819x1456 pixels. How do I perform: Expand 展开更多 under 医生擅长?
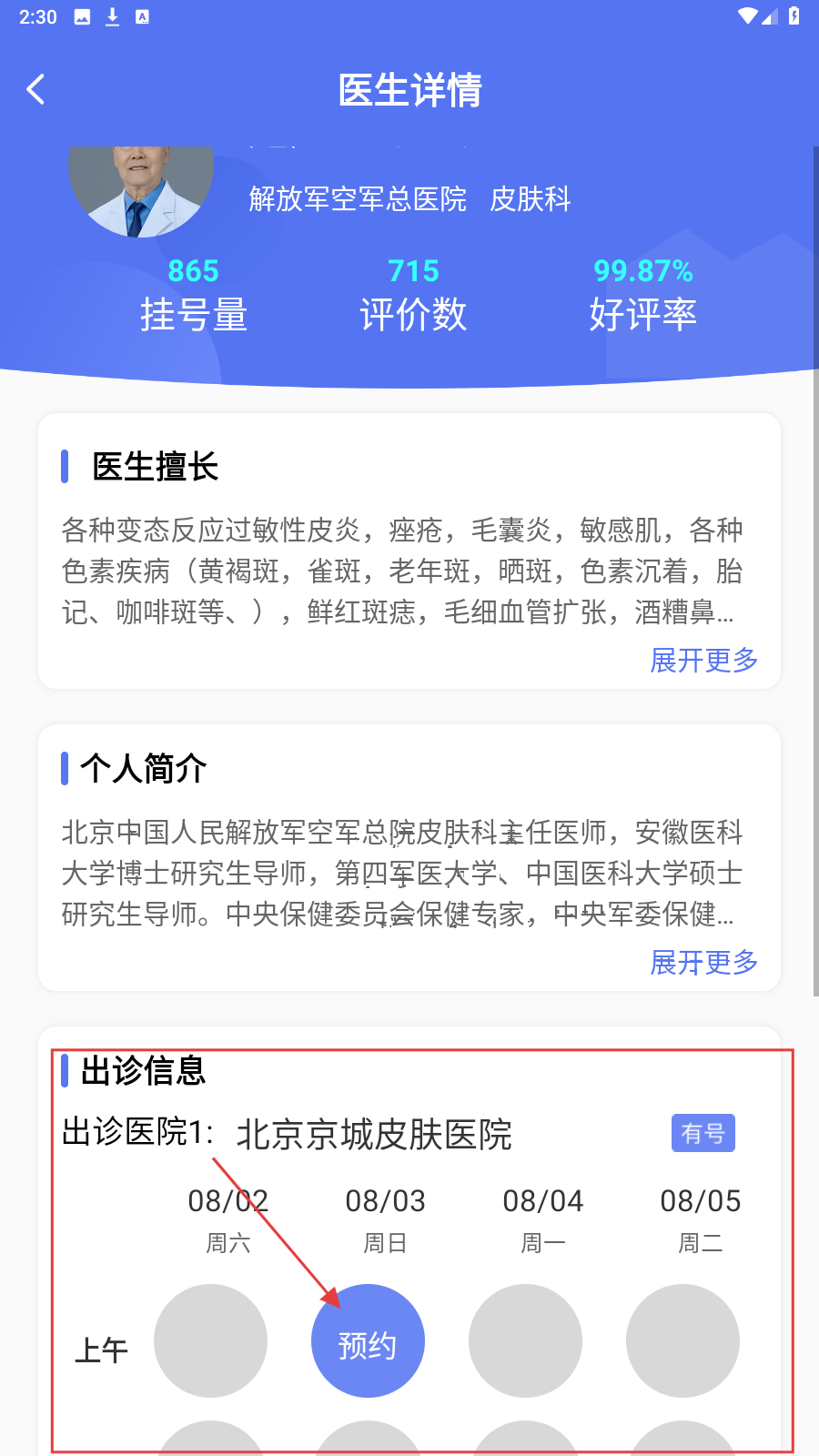pyautogui.click(x=703, y=660)
